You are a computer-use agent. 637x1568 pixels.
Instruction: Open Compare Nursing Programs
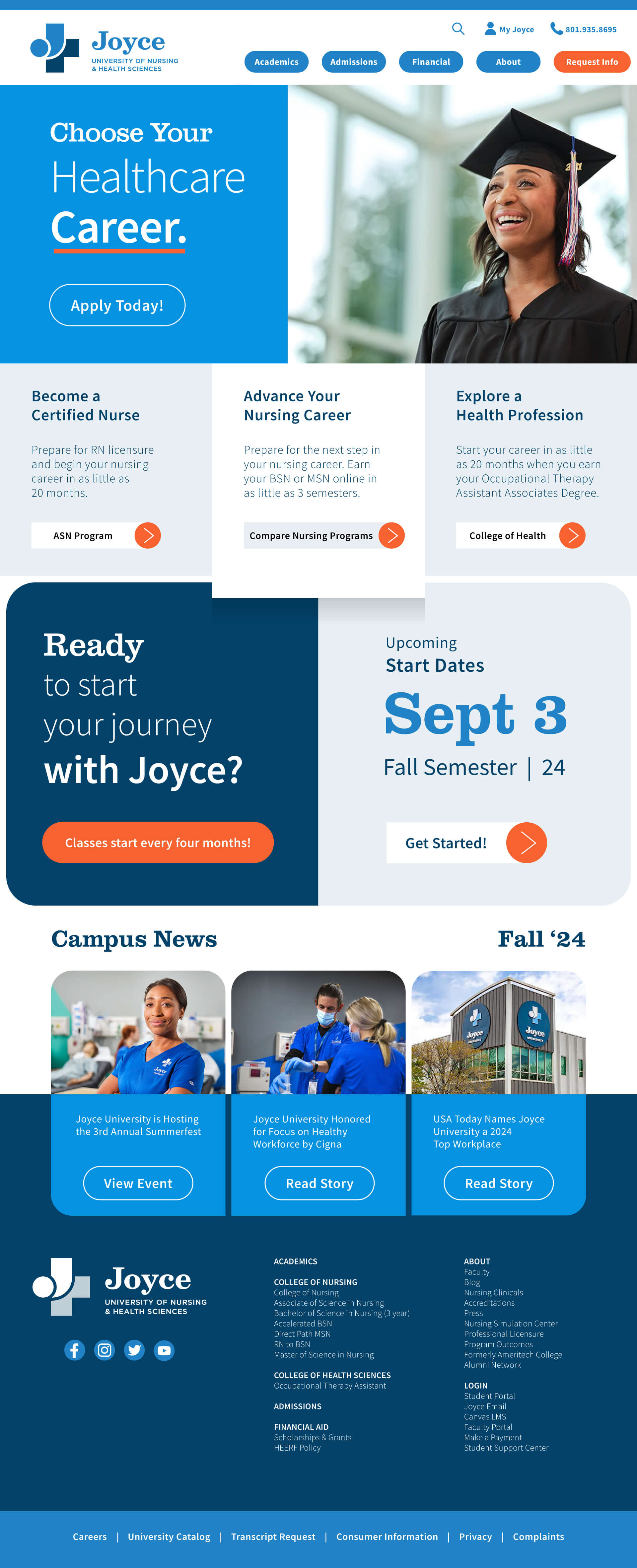pyautogui.click(x=323, y=536)
